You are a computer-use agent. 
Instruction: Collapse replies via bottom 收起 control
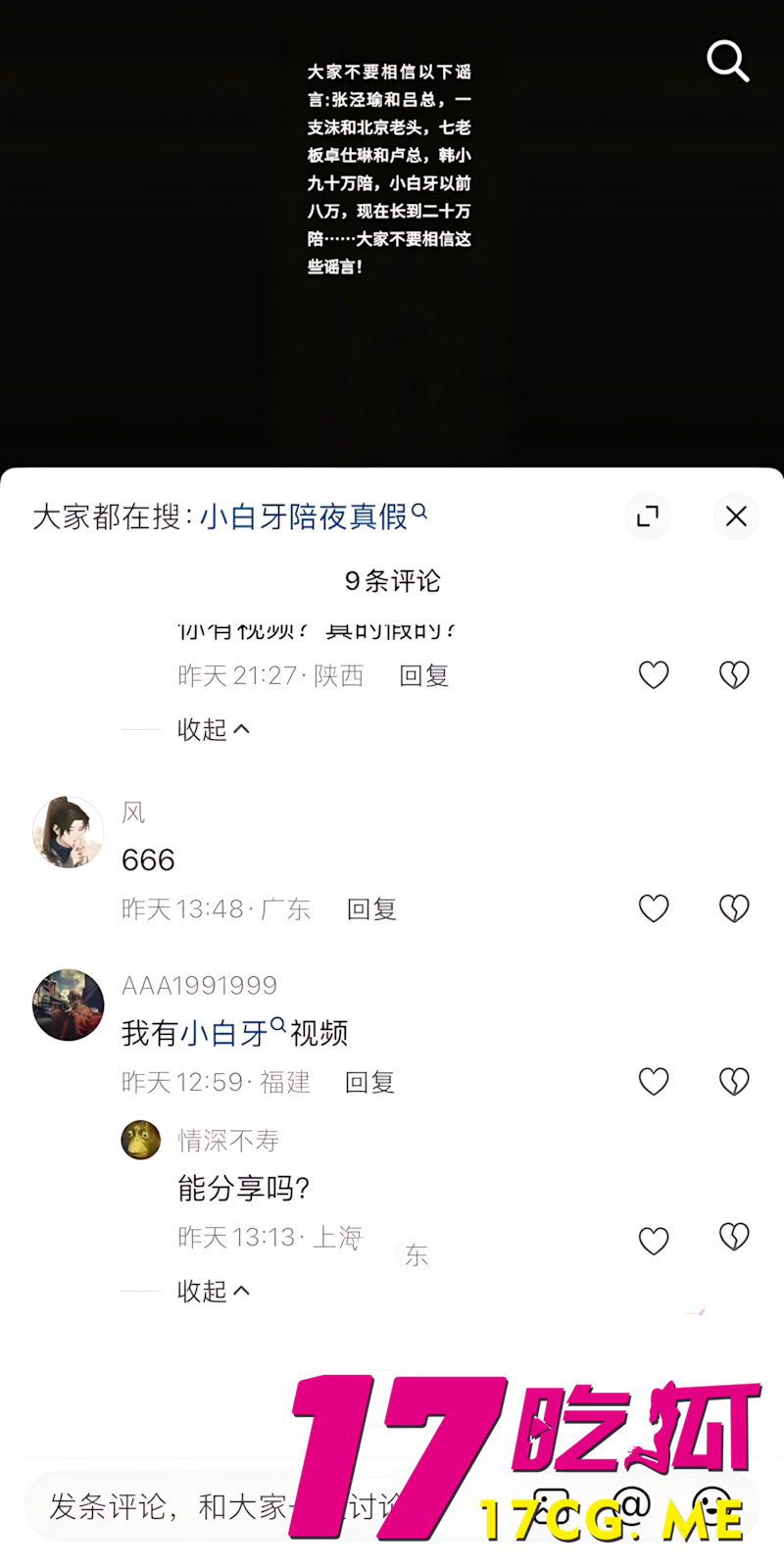point(212,1291)
